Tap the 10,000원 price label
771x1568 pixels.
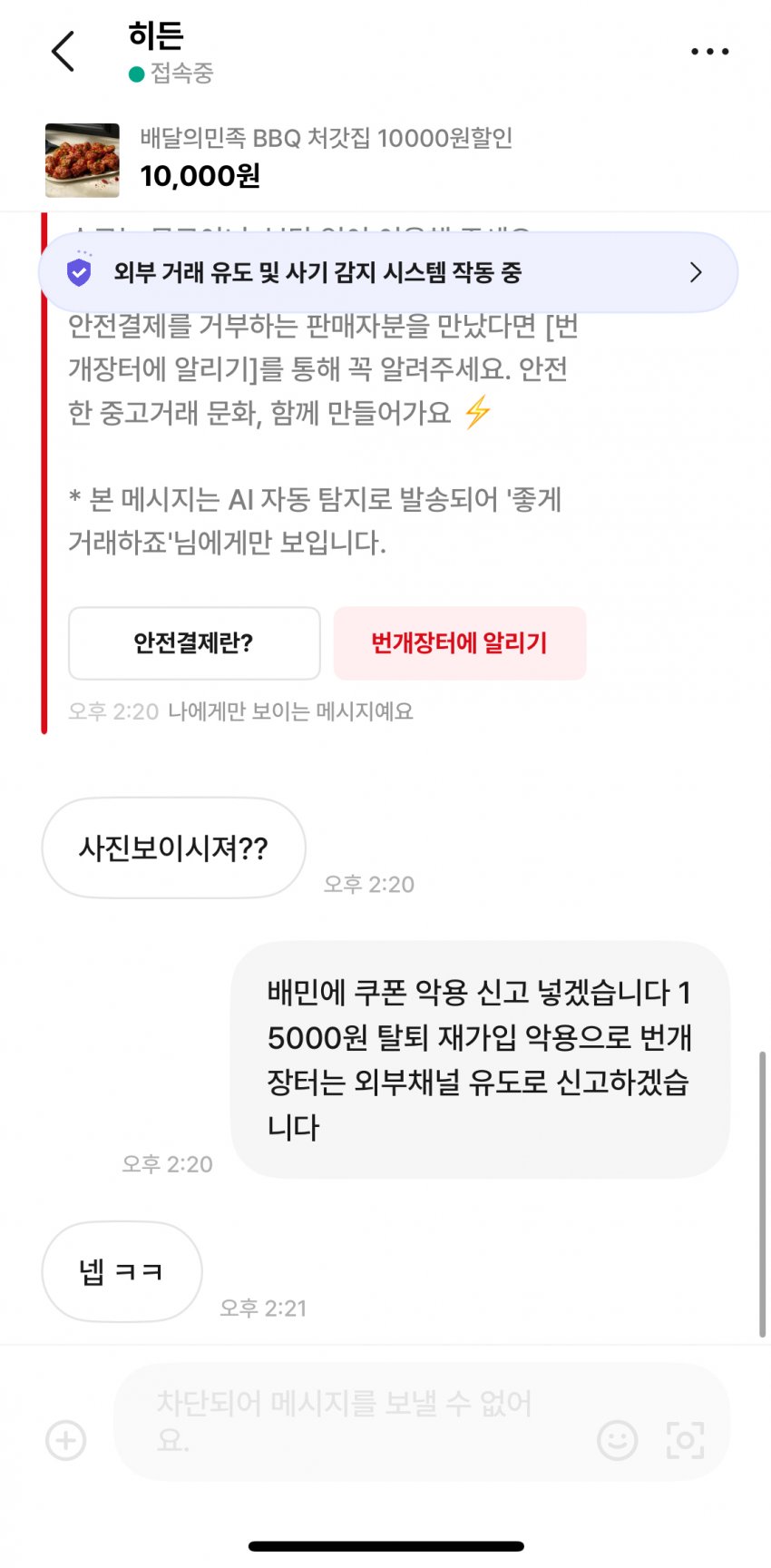[x=201, y=178]
